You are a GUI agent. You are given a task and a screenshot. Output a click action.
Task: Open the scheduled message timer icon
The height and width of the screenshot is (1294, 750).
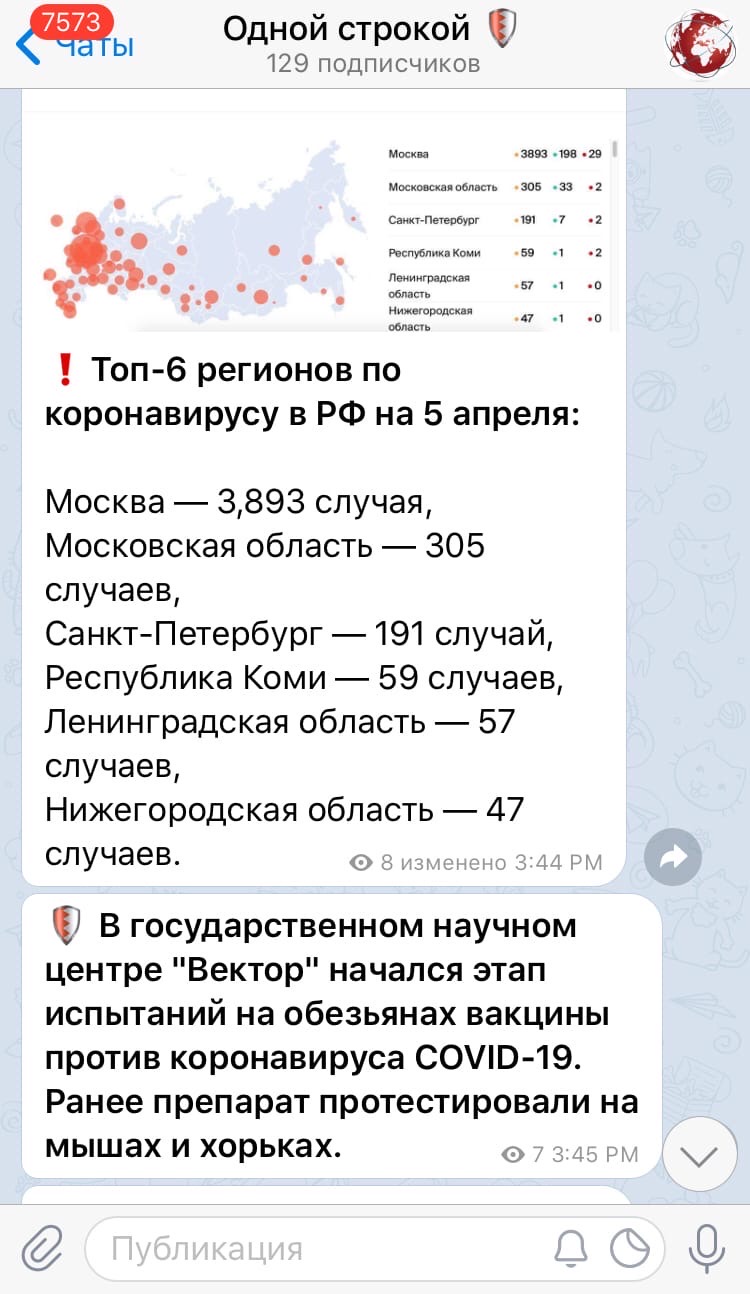coord(630,1249)
